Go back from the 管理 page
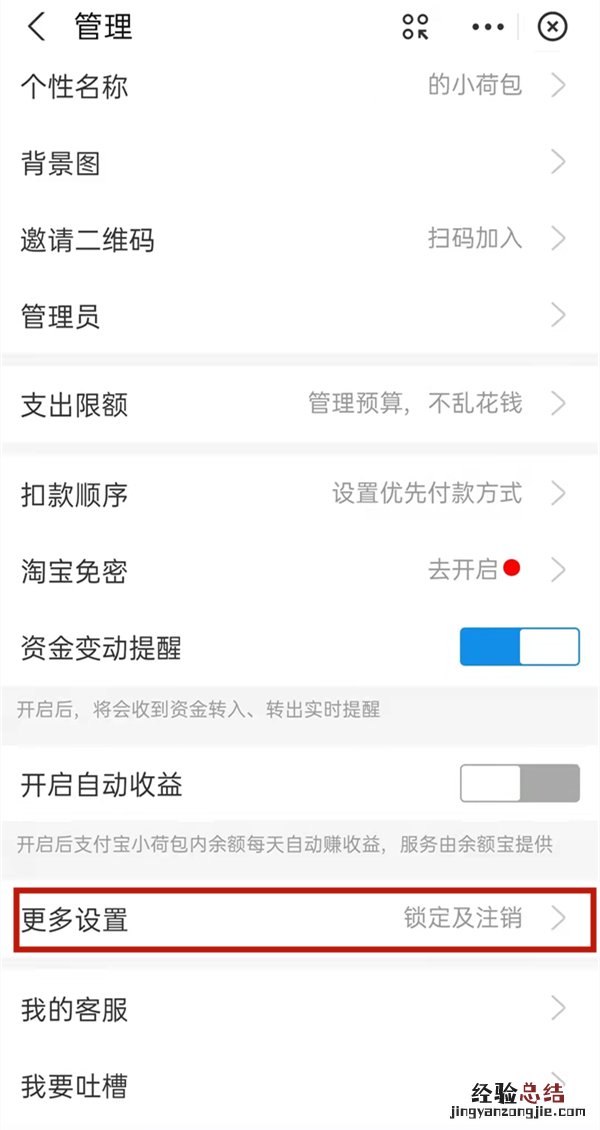 pos(36,27)
